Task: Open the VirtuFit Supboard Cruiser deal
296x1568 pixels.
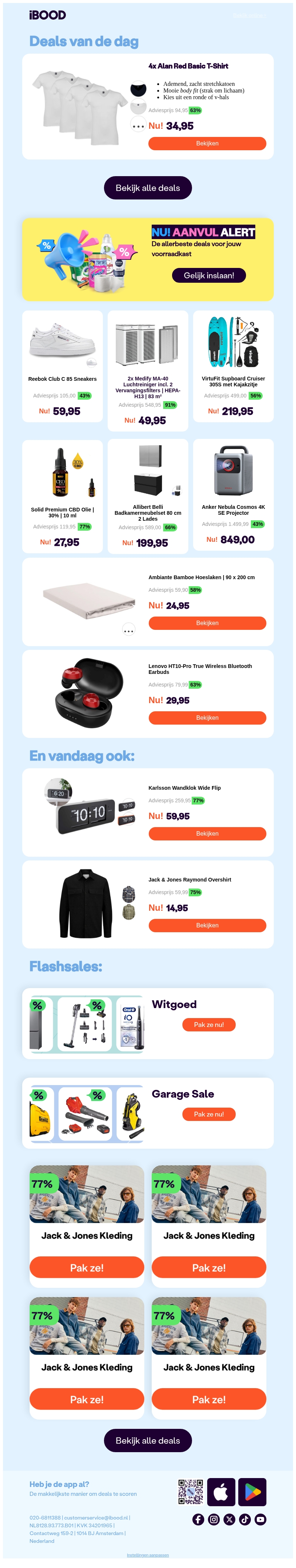Action: [x=233, y=366]
